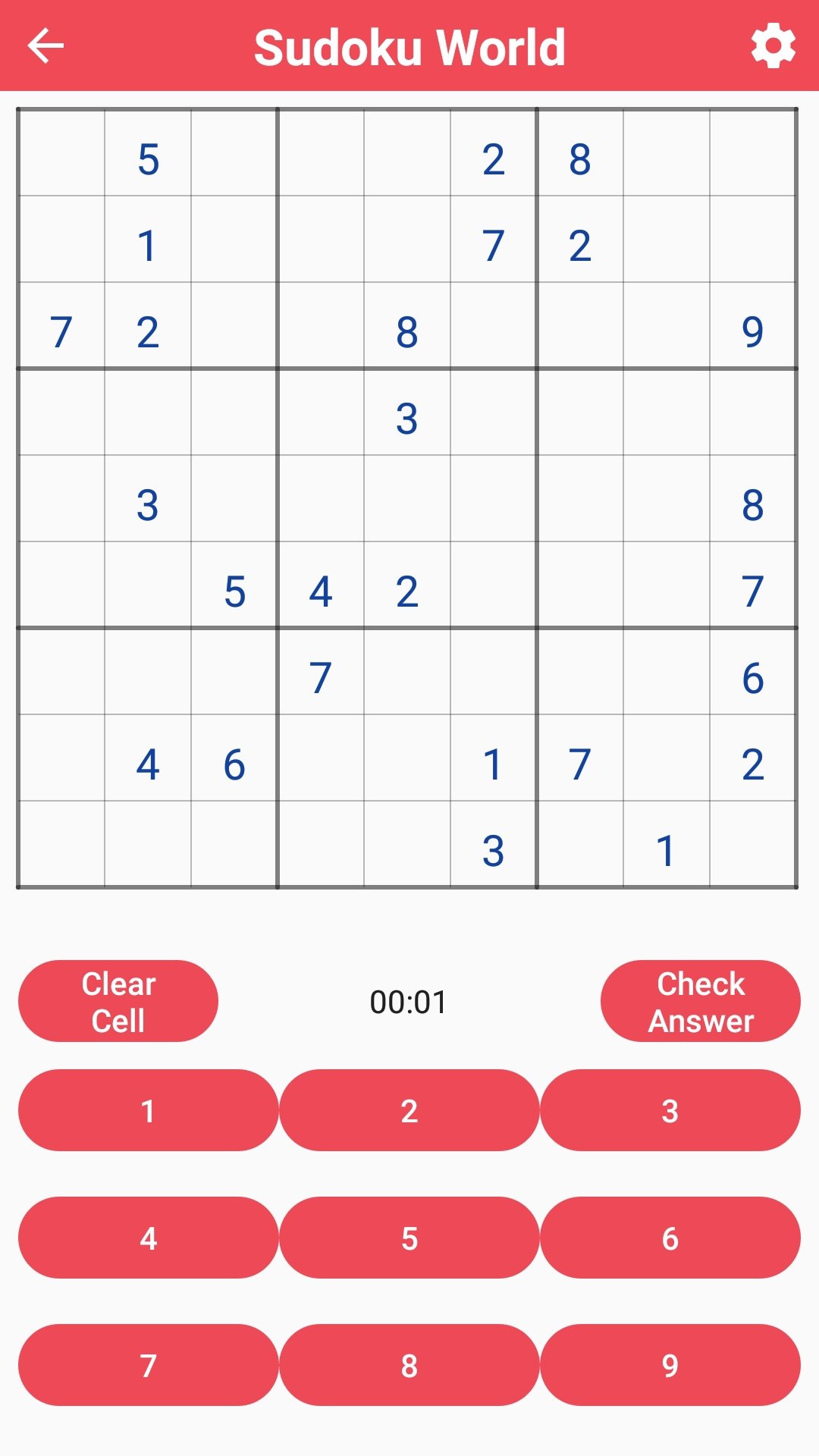This screenshot has width=819, height=1456.
Task: Enter number 1 from keypad
Action: pos(149,1110)
